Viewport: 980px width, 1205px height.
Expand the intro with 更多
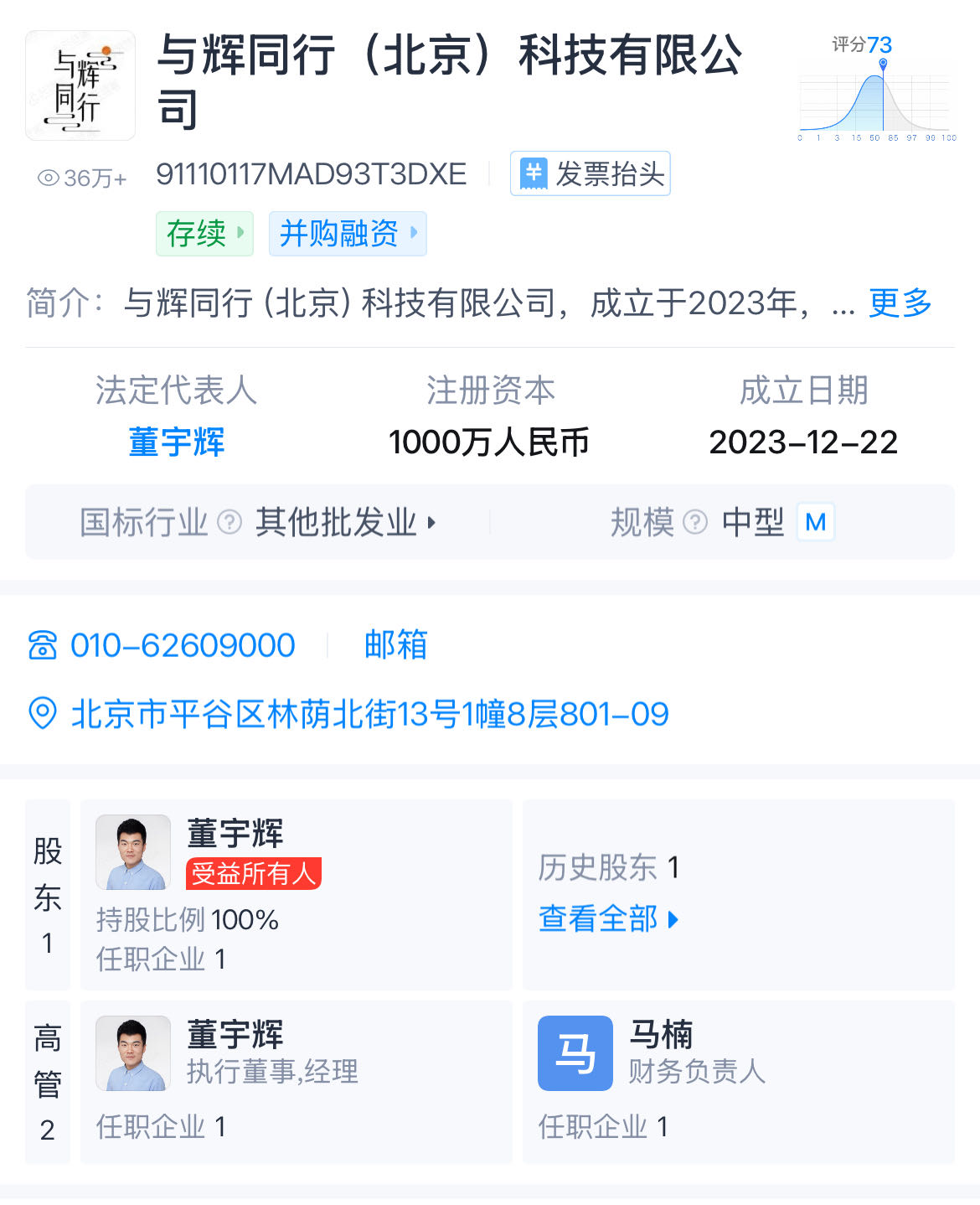pyautogui.click(x=900, y=303)
